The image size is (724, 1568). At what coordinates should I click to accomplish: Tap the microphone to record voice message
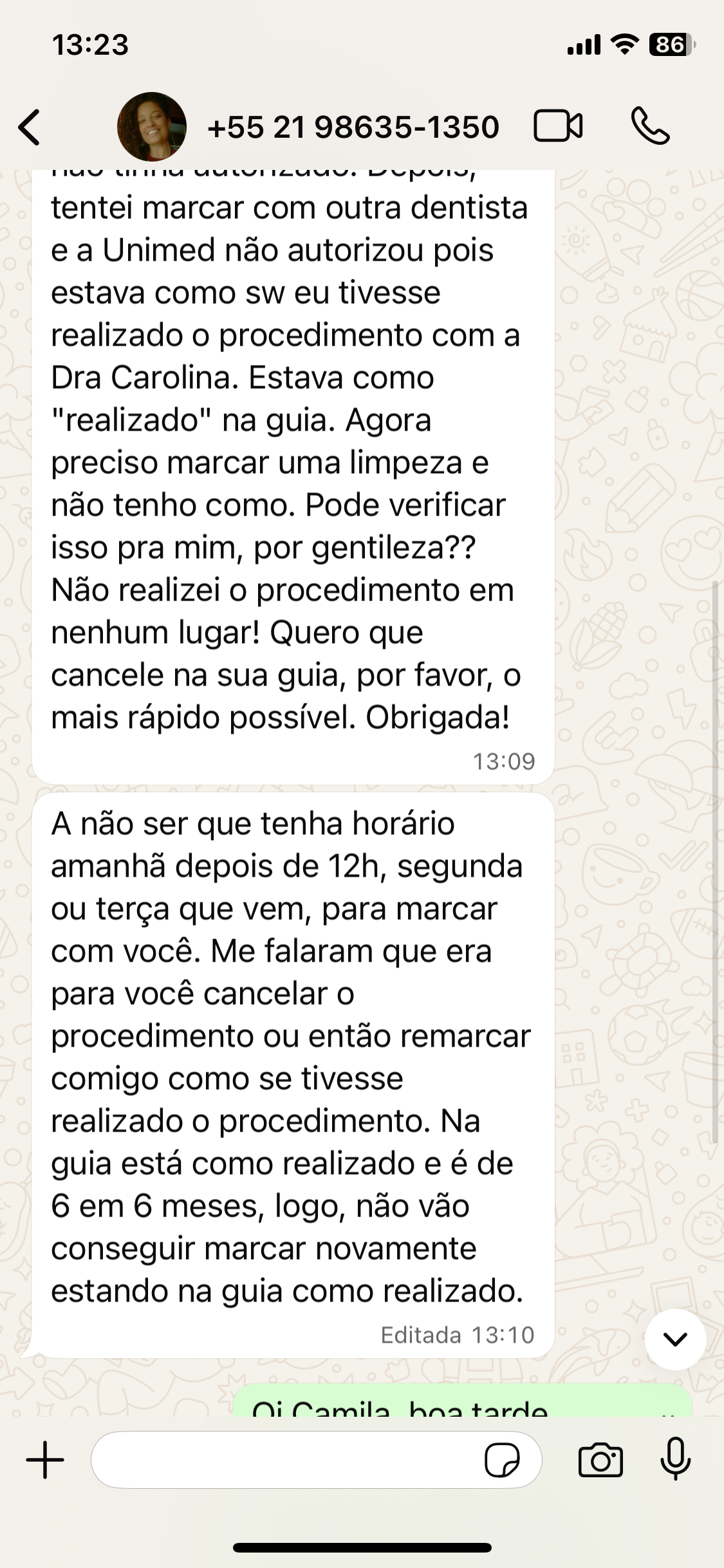(675, 1459)
